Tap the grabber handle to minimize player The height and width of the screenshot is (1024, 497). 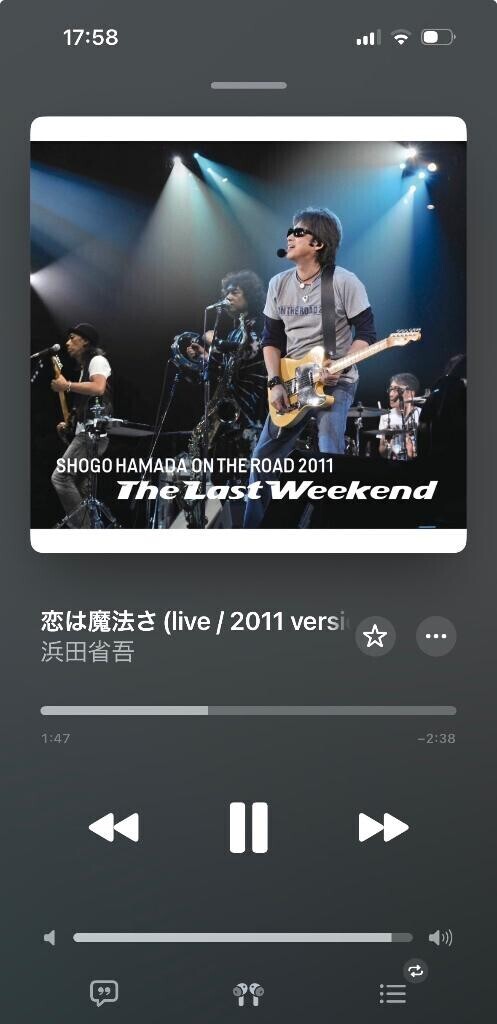(x=248, y=86)
